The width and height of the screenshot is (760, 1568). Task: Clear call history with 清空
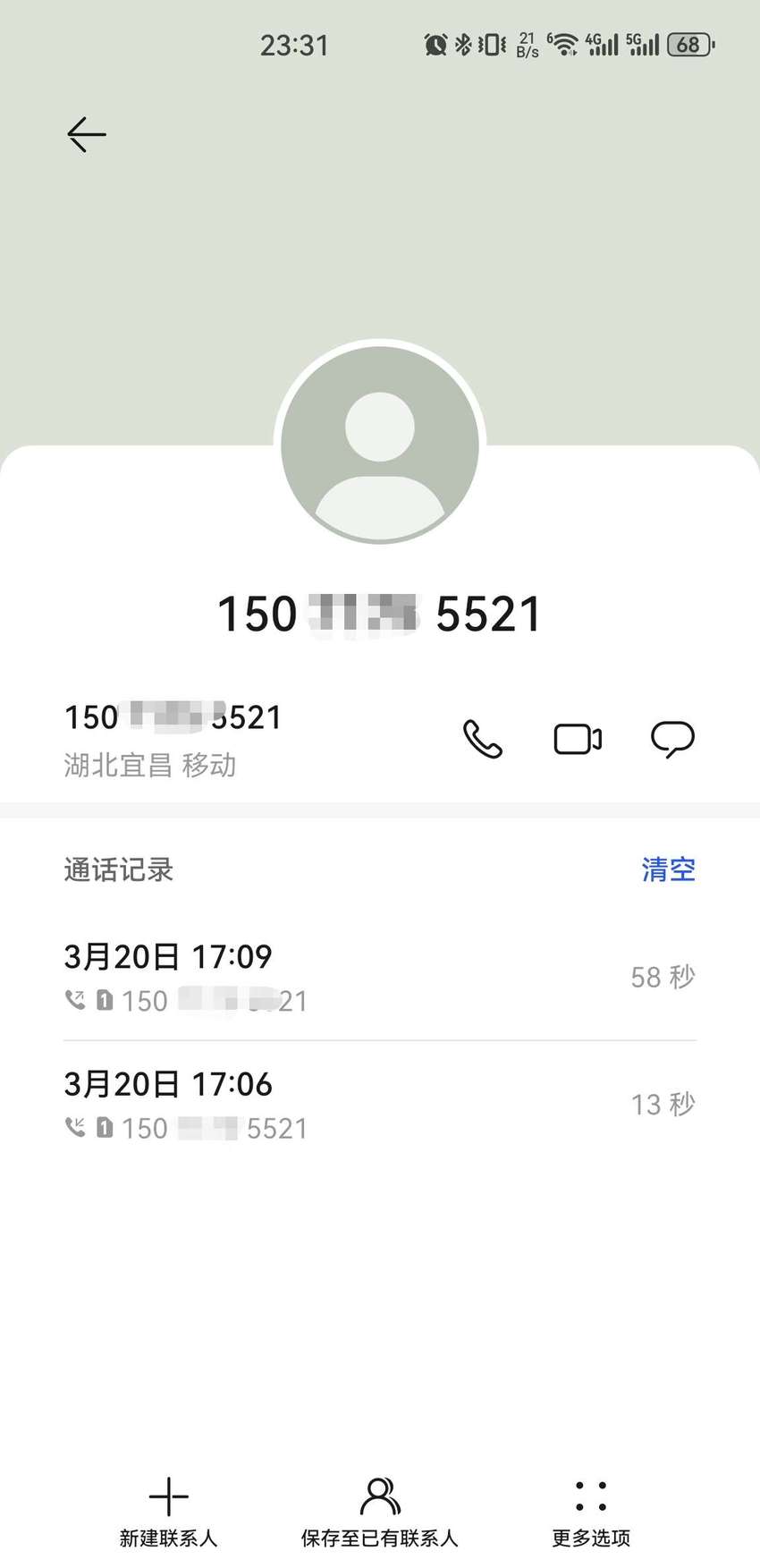tap(668, 869)
